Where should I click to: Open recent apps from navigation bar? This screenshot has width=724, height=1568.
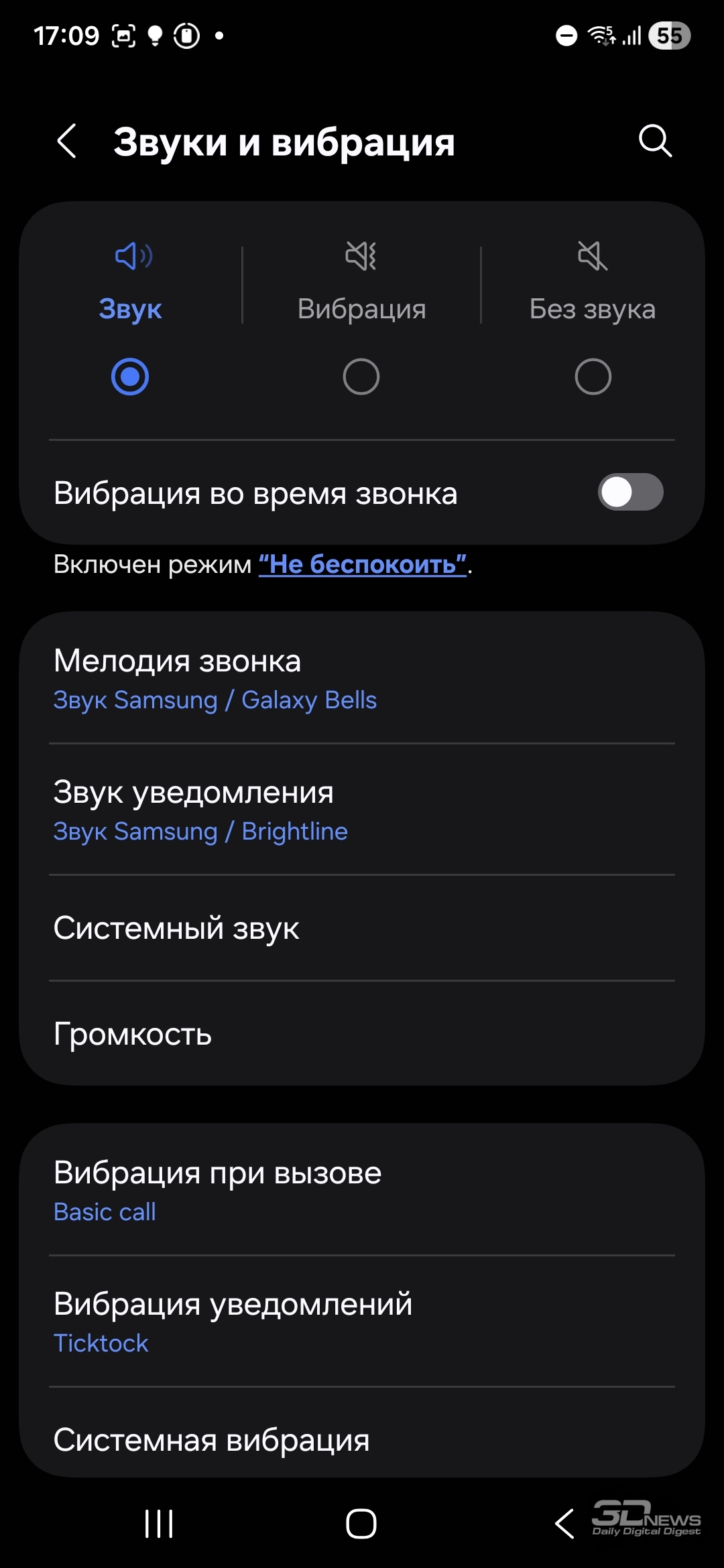coord(159,1524)
